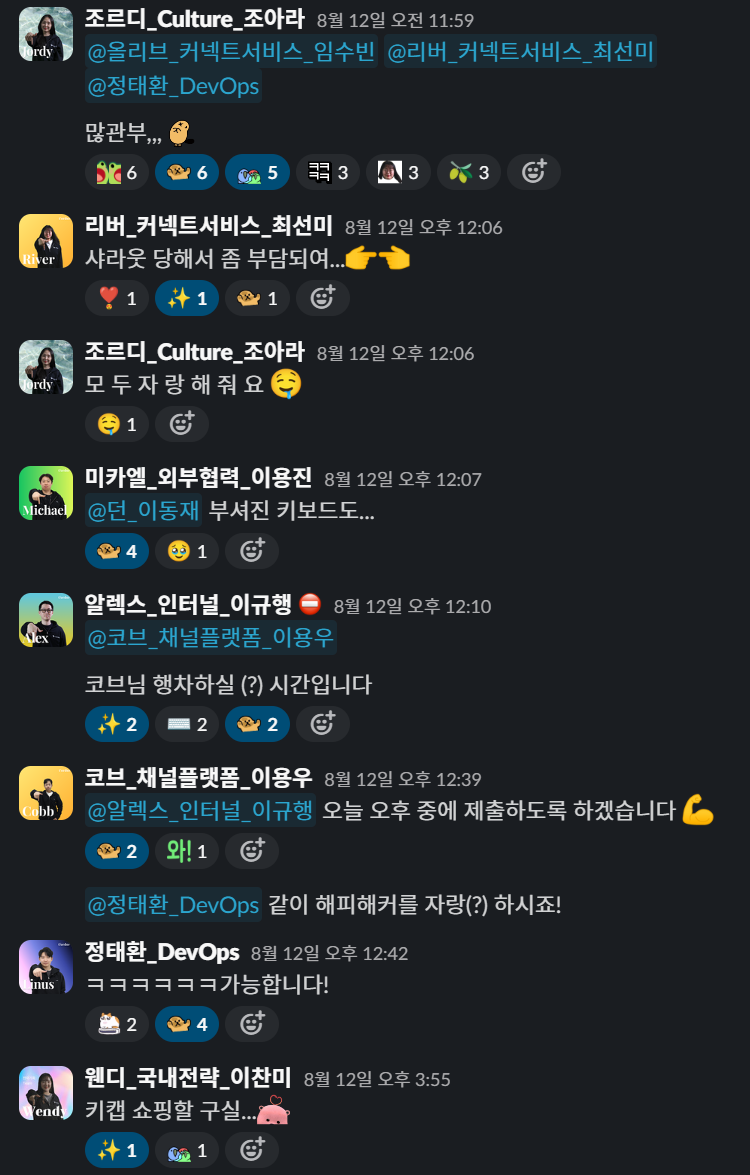The height and width of the screenshot is (1175, 750).
Task: Tap the 와! reaction under 코브's message
Action: click(187, 850)
